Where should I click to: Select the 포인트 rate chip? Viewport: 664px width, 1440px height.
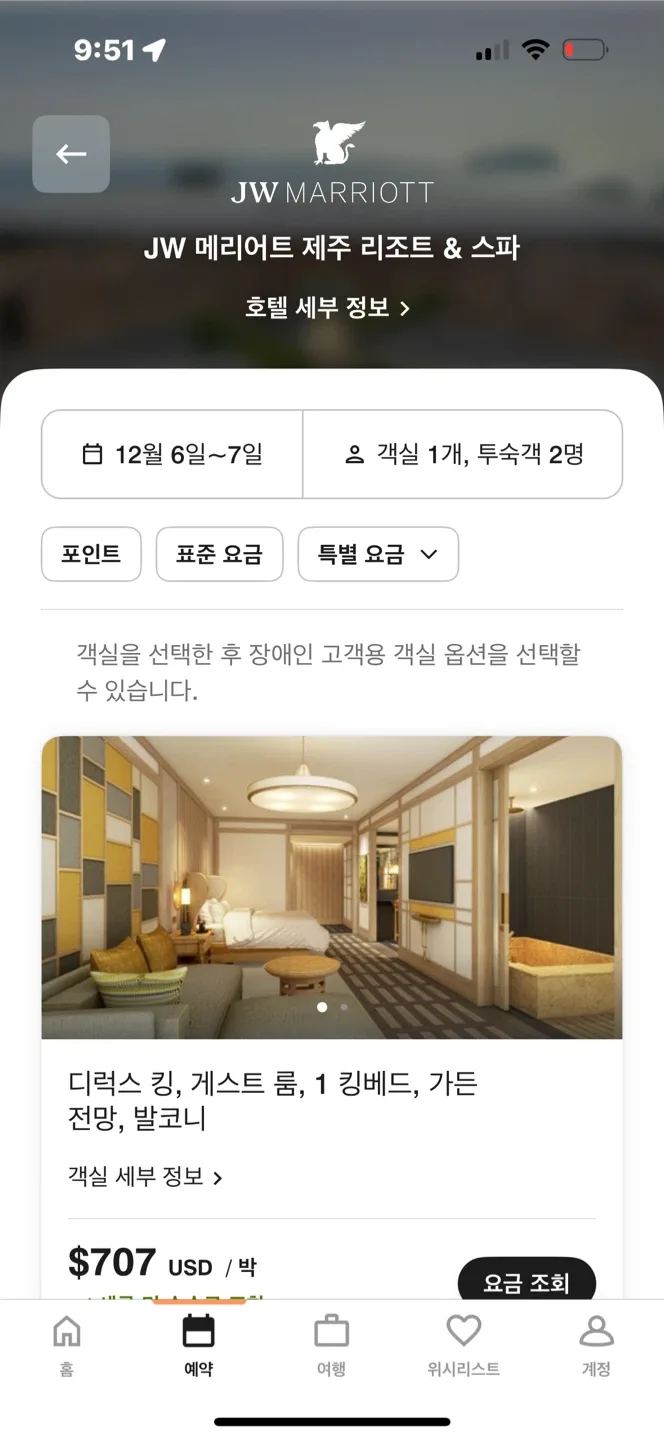[91, 554]
